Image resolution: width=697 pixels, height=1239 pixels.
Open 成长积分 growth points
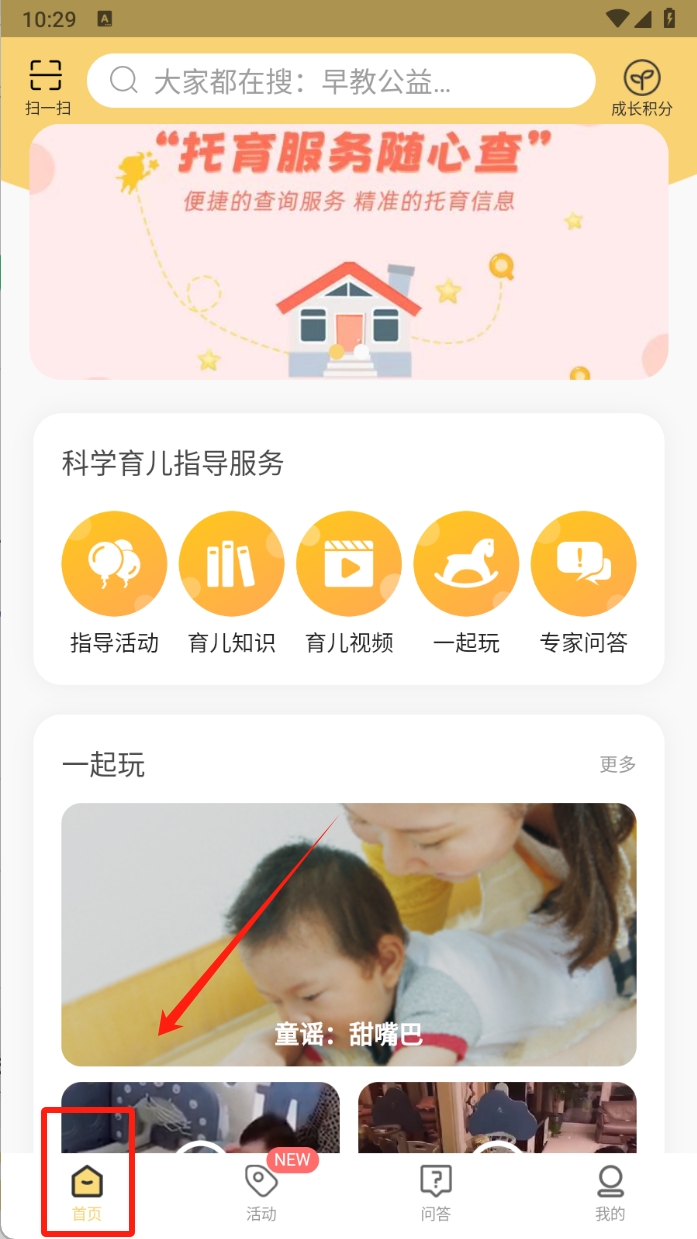click(x=642, y=86)
